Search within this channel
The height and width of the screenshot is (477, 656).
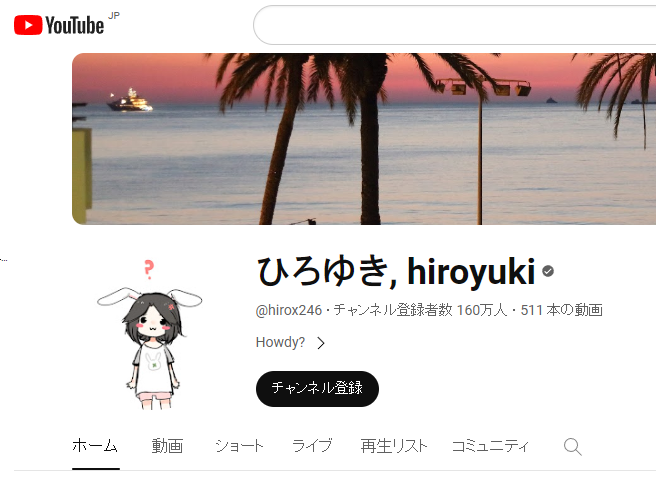point(572,446)
